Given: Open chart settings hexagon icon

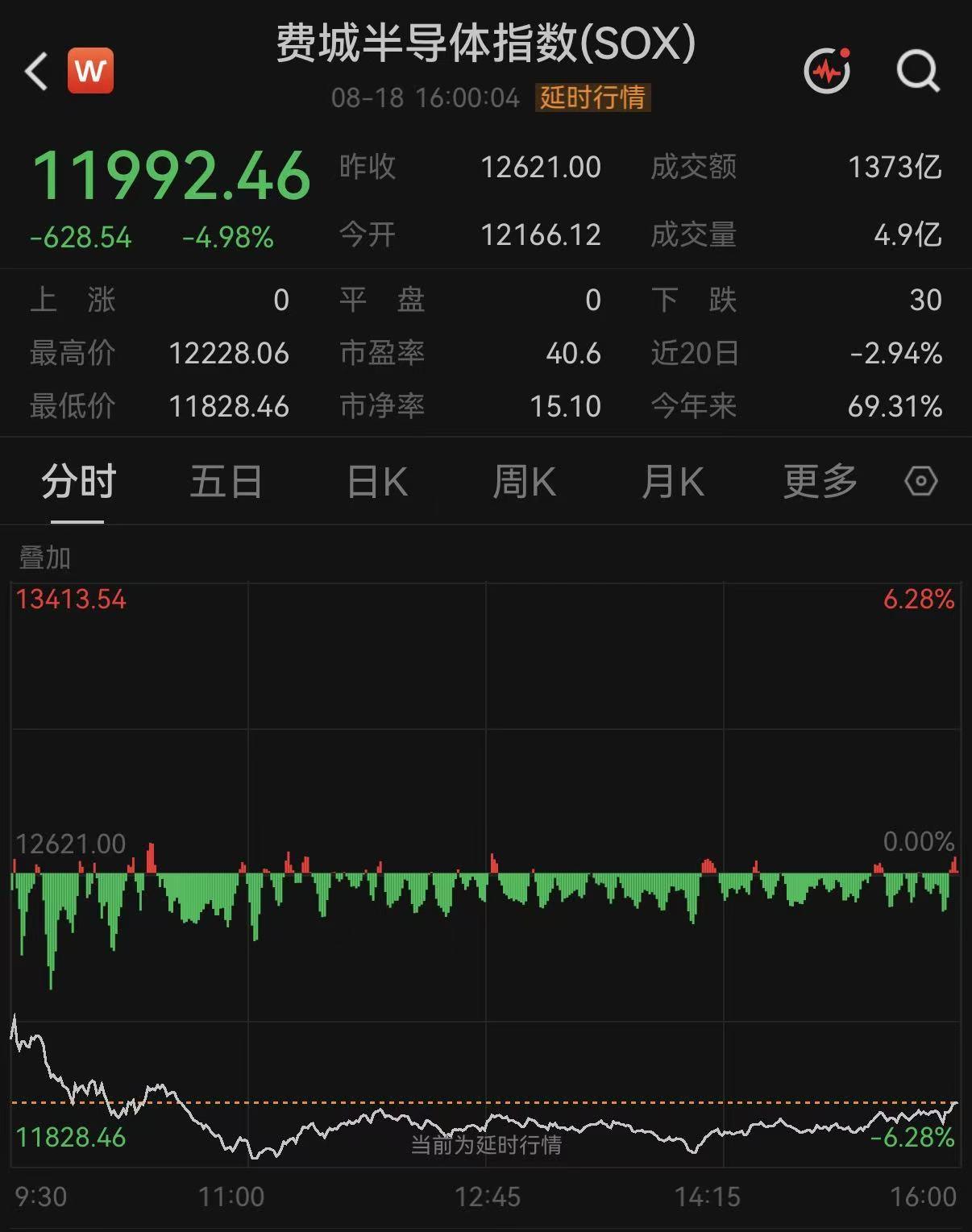Looking at the screenshot, I should [x=920, y=482].
